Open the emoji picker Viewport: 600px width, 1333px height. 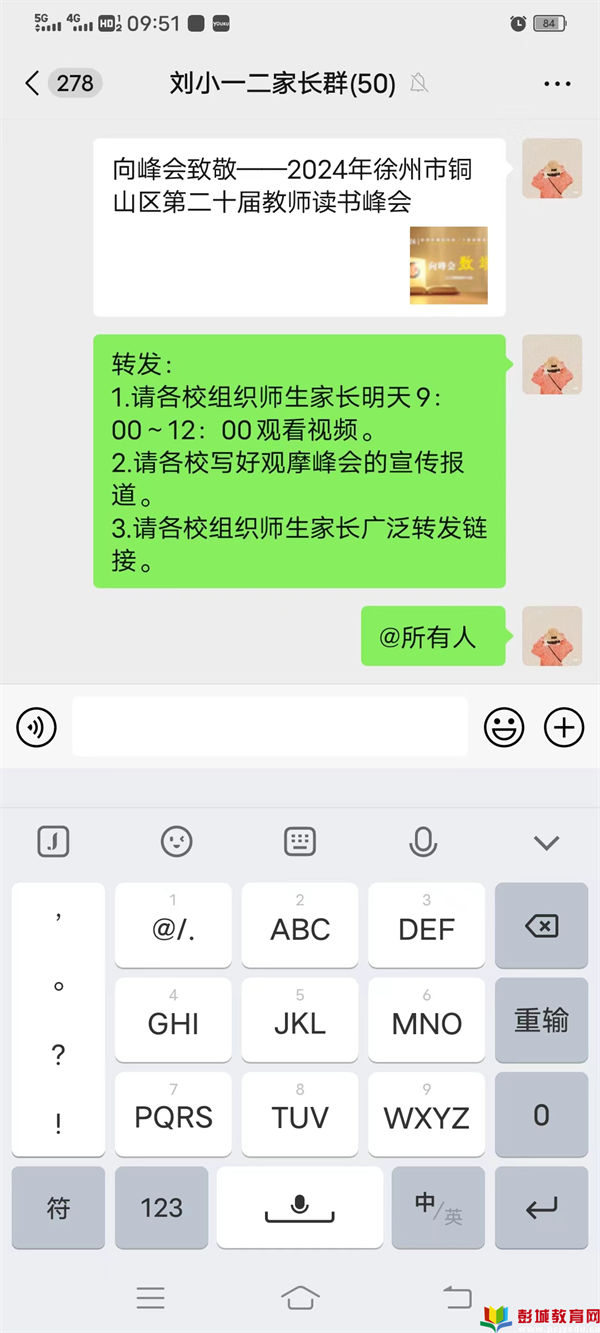(504, 727)
